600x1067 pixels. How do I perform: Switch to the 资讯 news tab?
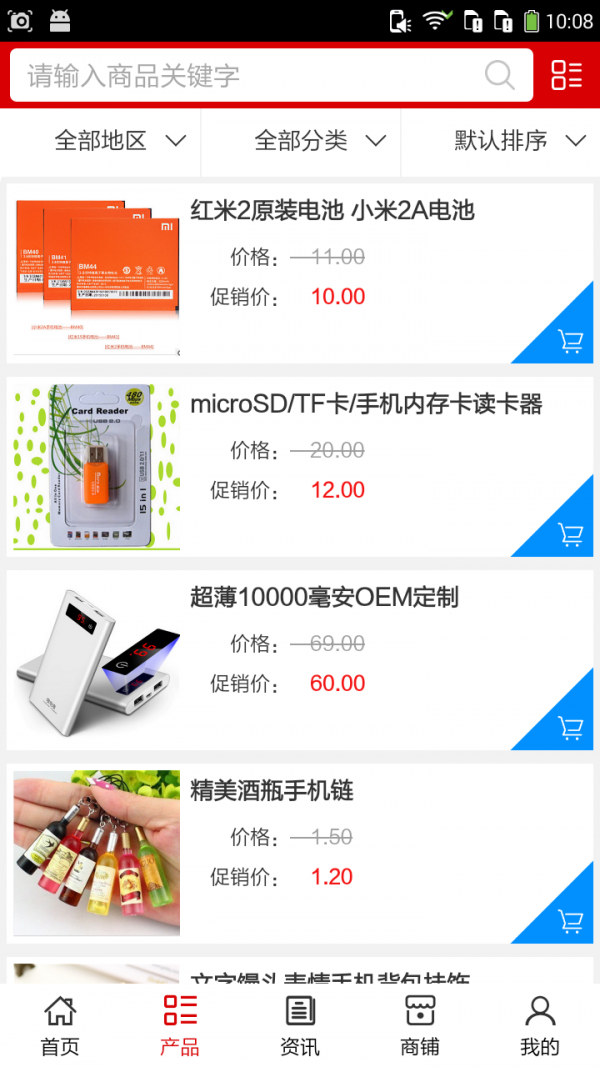300,1025
